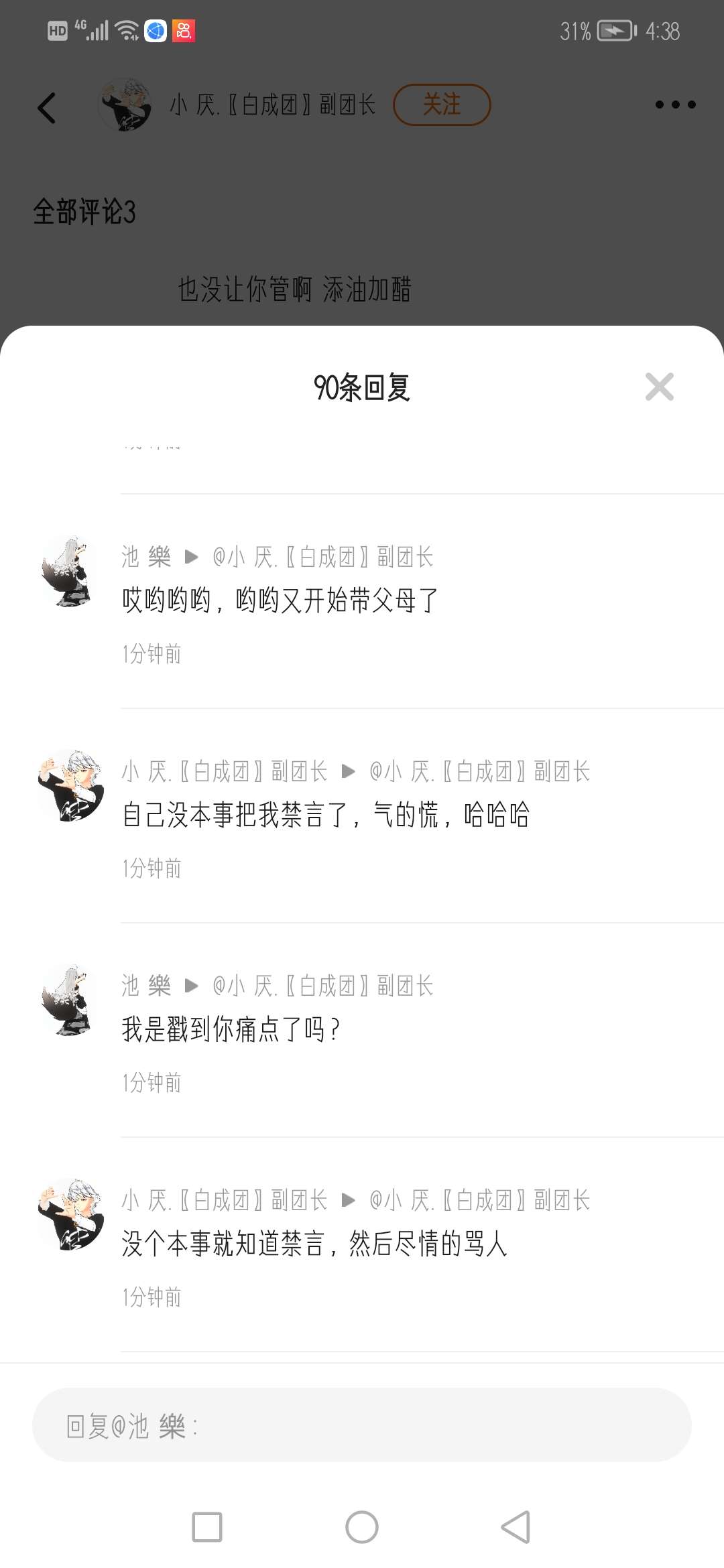Open 池 樂's avatar beside 哎哟哟哟 reply
The image size is (724, 1568).
pos(70,571)
